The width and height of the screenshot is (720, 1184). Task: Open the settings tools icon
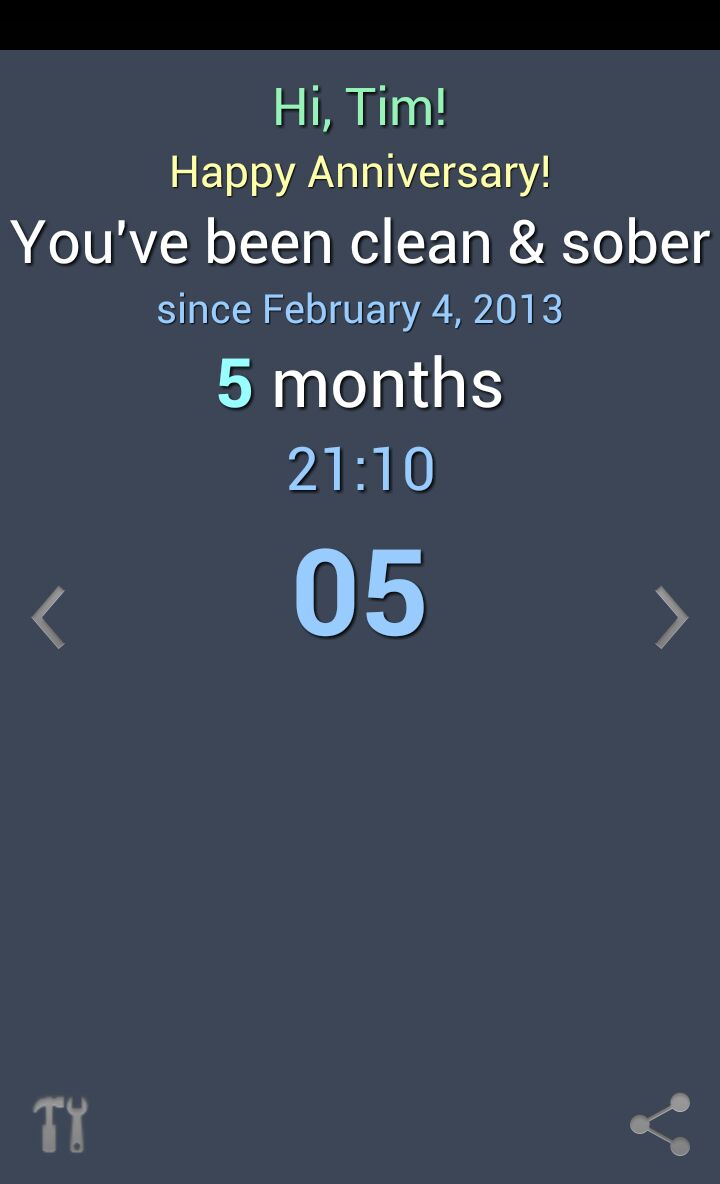coord(60,1124)
